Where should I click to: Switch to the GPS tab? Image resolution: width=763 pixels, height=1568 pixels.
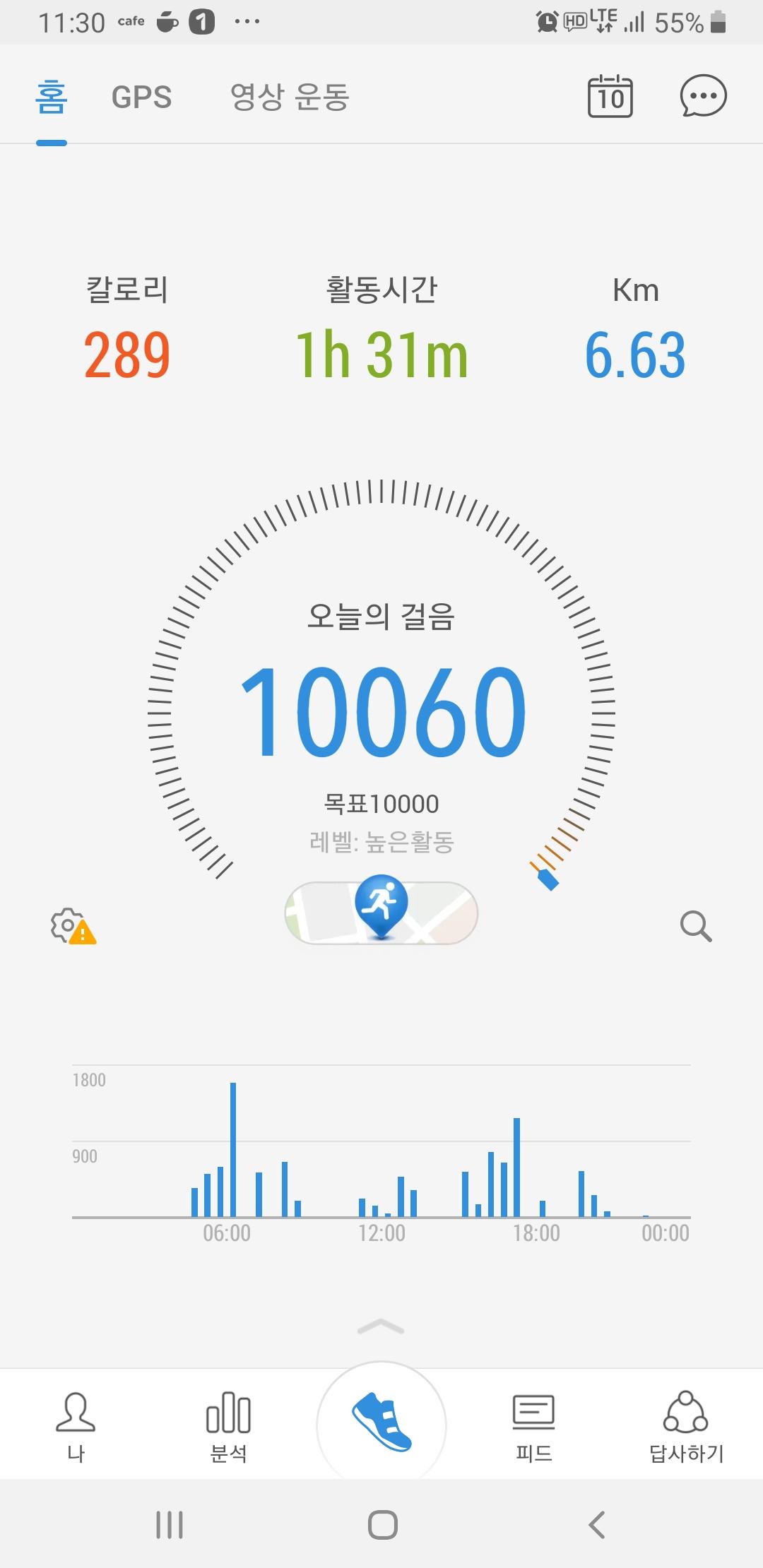point(141,97)
